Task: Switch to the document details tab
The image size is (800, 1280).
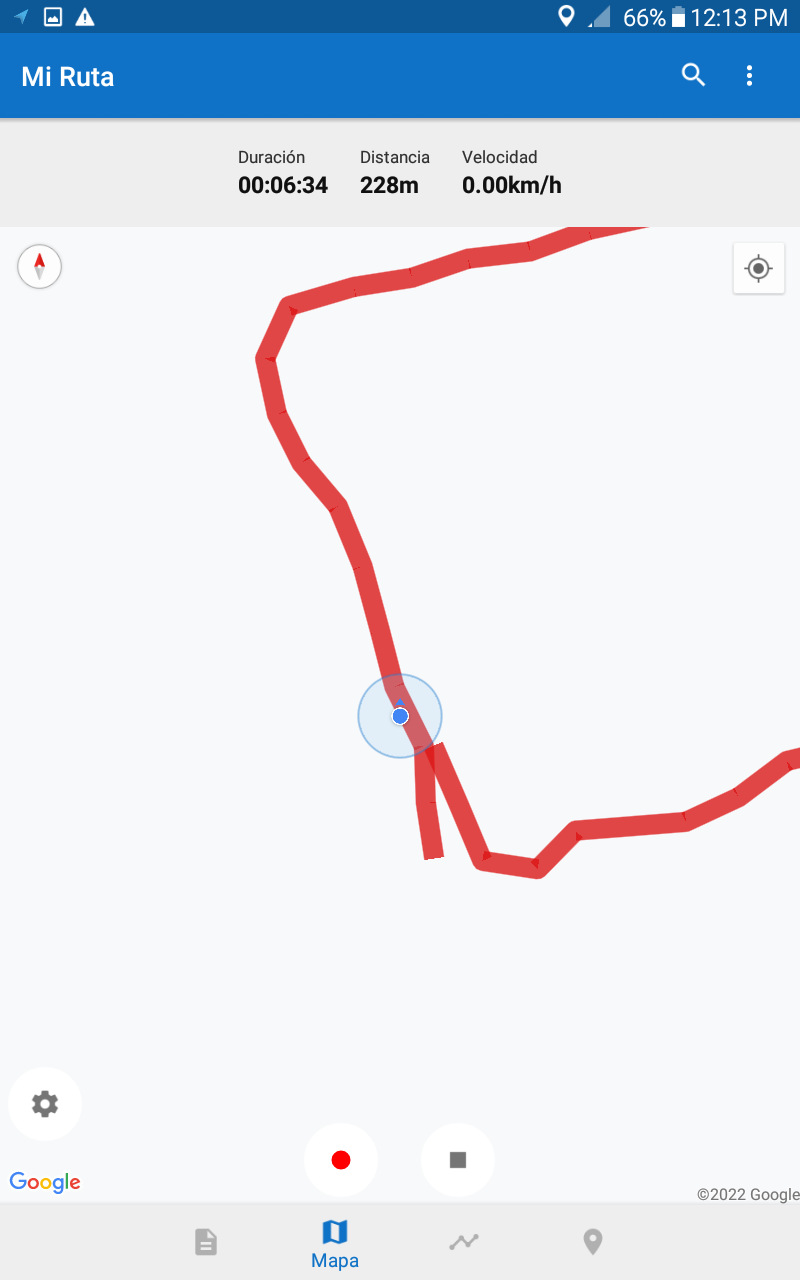Action: [206, 1242]
